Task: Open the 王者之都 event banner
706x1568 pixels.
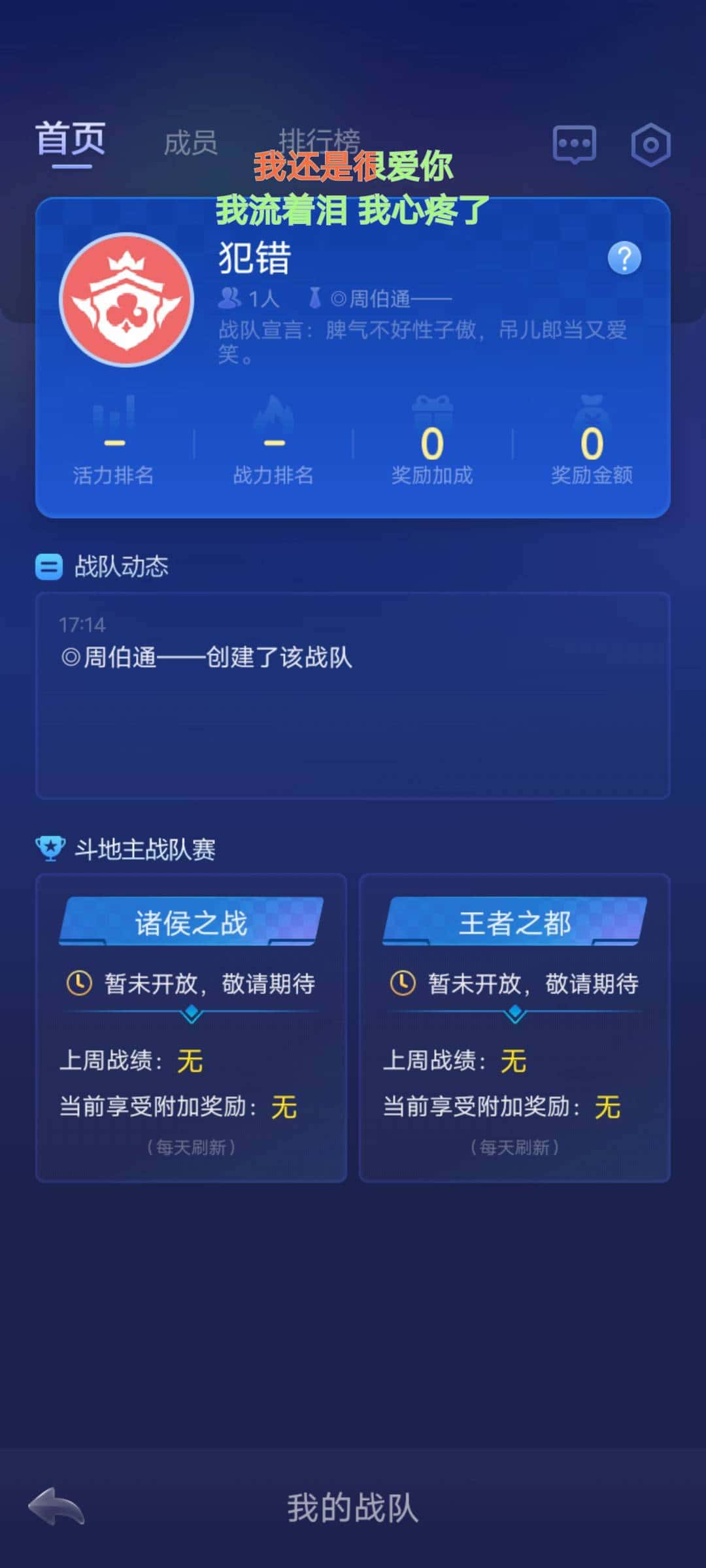Action: tap(516, 924)
